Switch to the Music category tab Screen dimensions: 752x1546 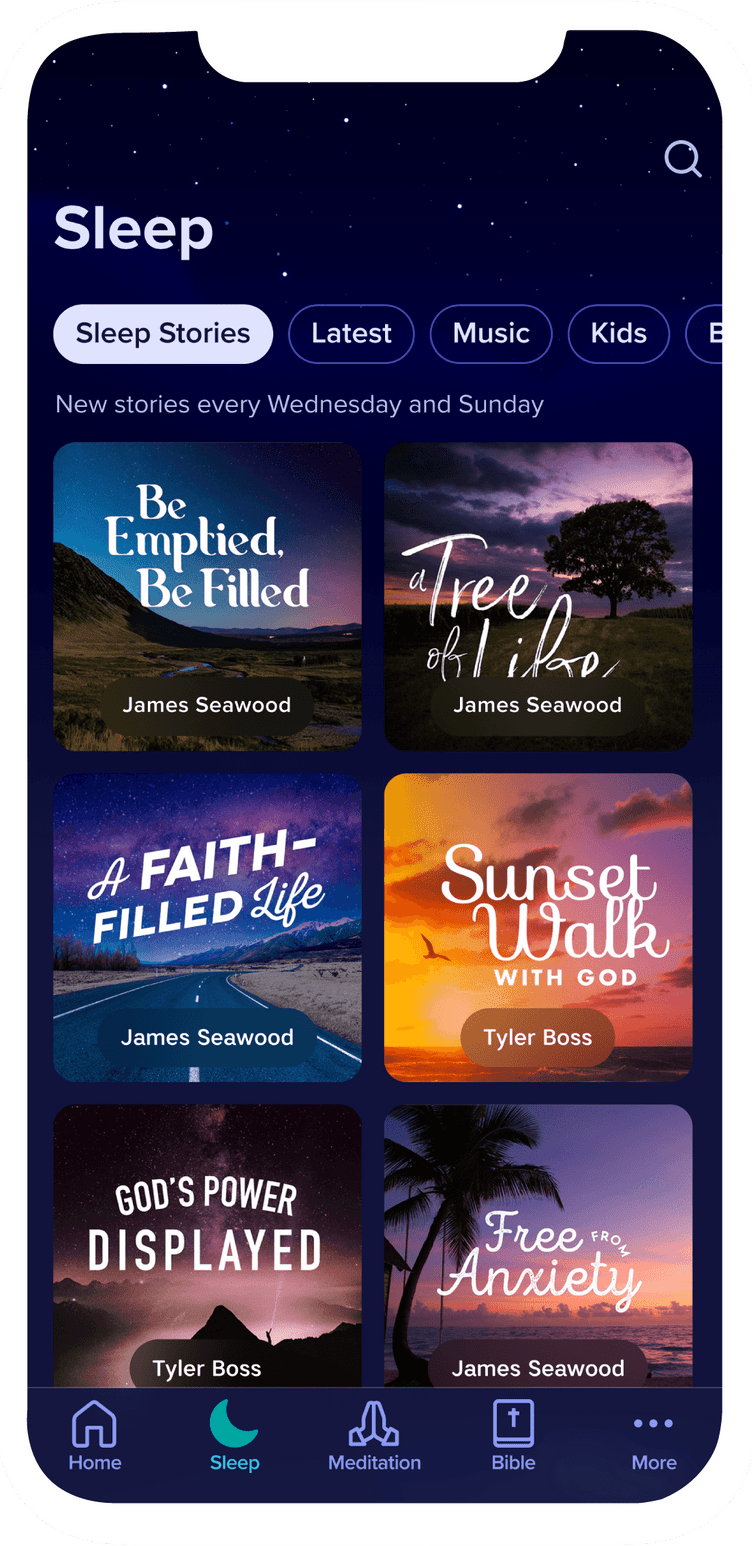click(491, 334)
